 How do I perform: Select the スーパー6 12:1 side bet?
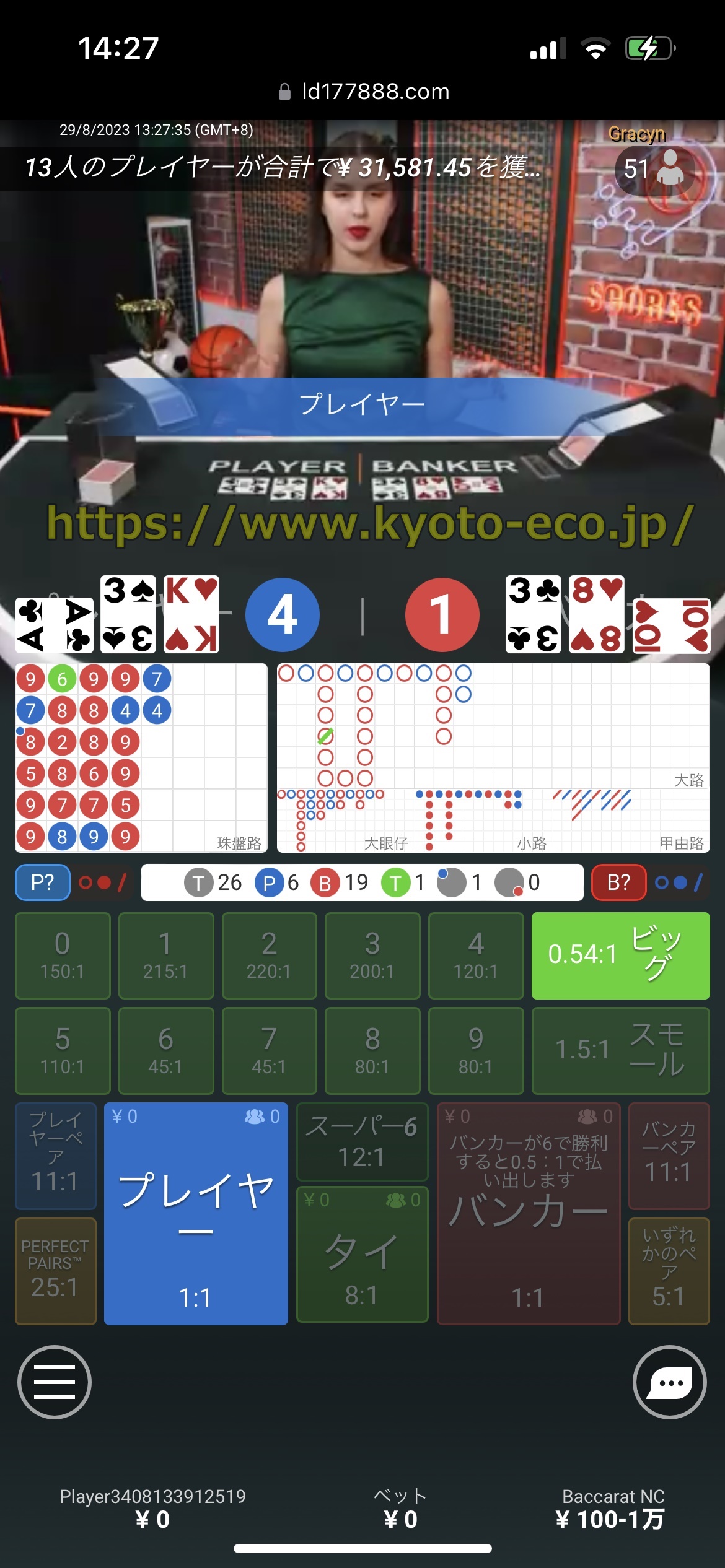pyautogui.click(x=362, y=1141)
